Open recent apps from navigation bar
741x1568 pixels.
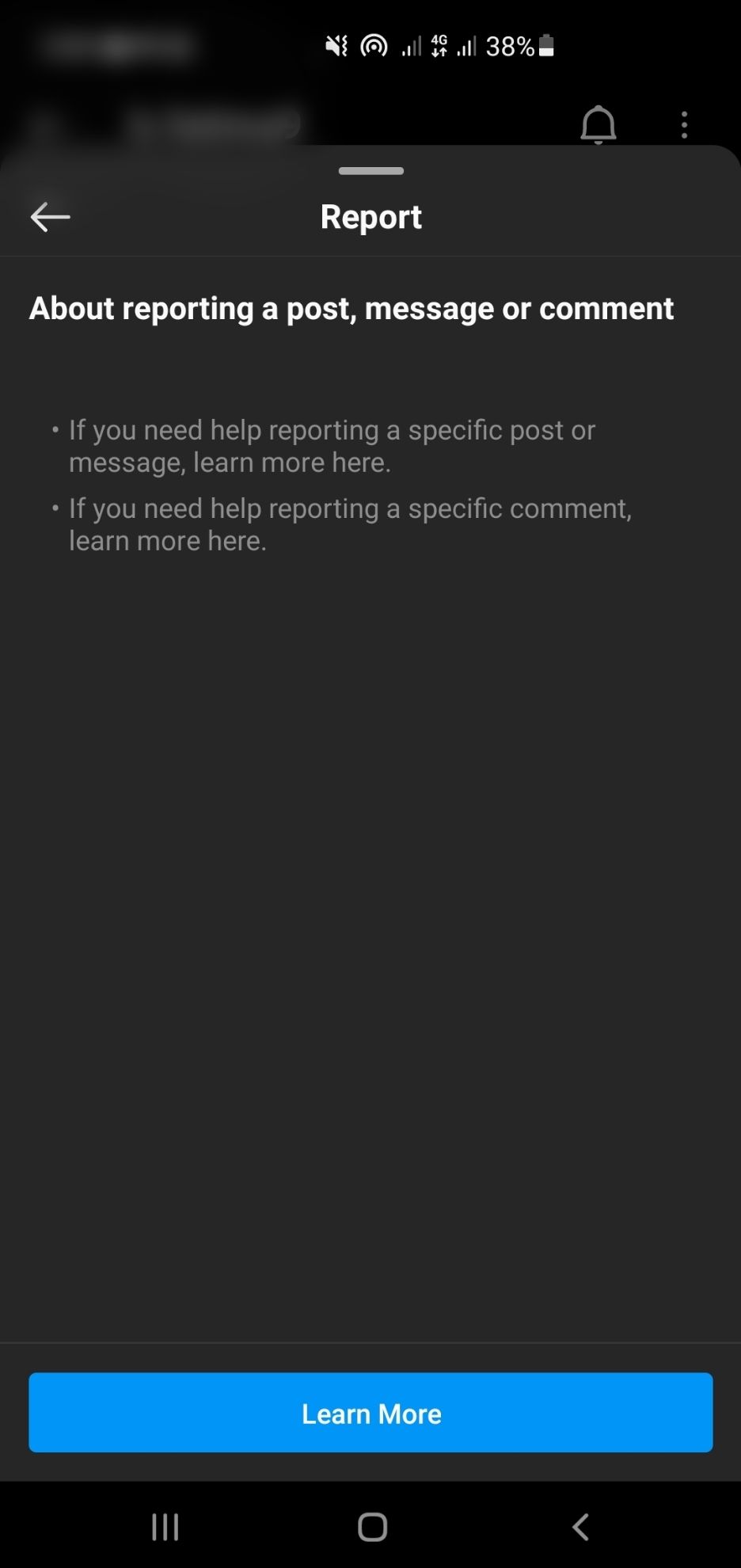click(165, 1526)
